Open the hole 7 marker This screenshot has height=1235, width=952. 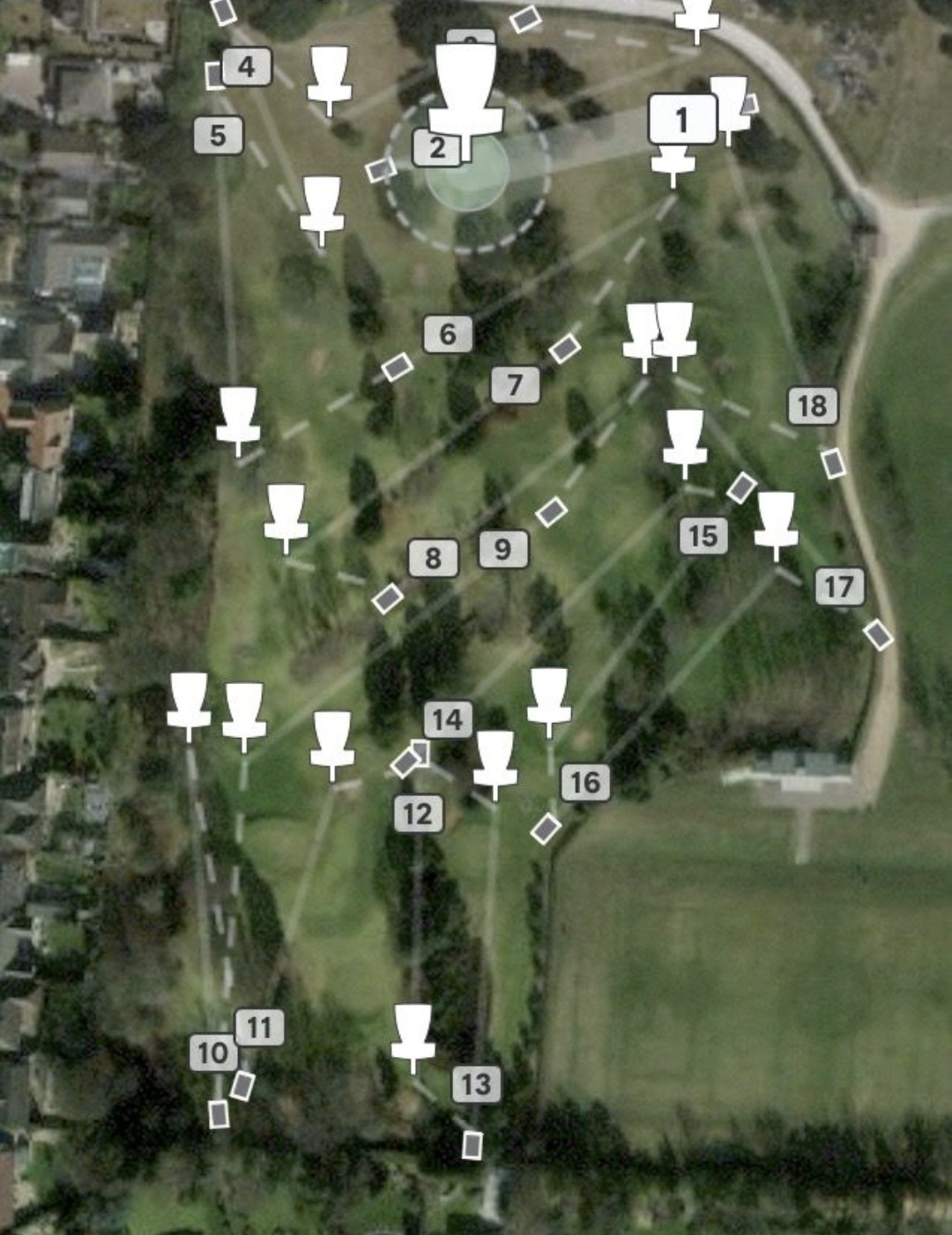[515, 384]
